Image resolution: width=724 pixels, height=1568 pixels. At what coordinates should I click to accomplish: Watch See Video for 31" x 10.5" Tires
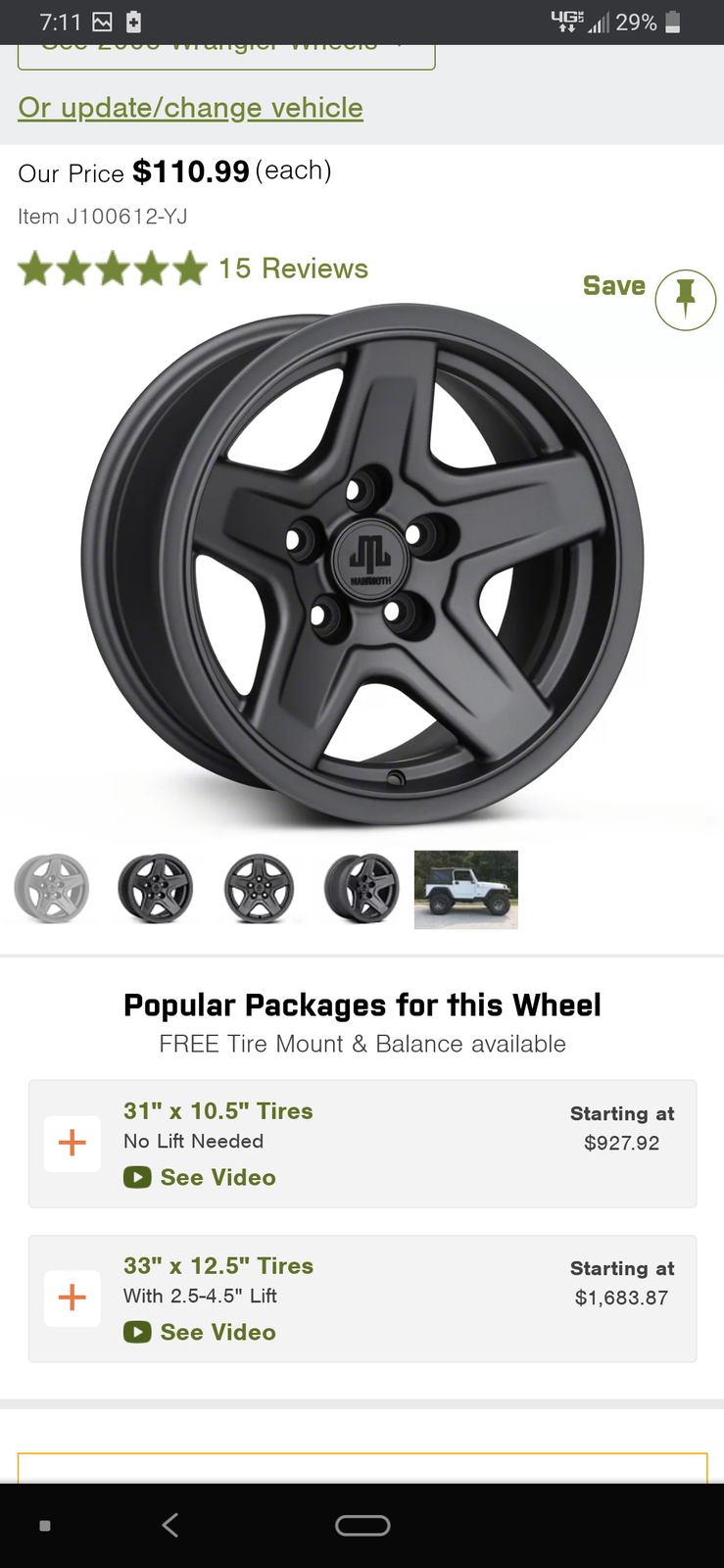201,1177
